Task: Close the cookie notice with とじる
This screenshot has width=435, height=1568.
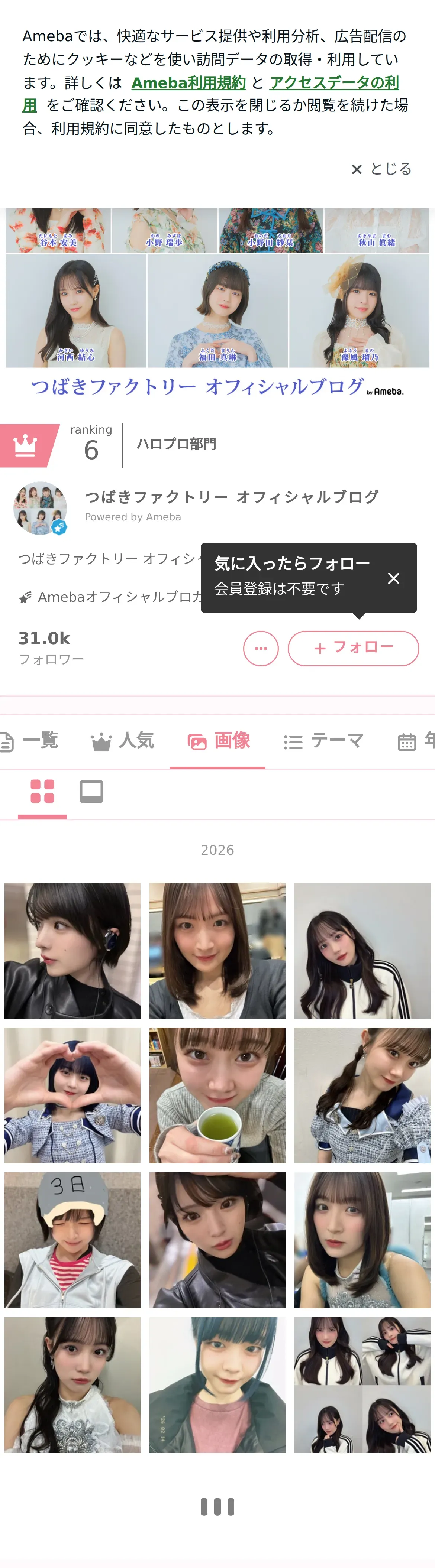Action: 382,169
